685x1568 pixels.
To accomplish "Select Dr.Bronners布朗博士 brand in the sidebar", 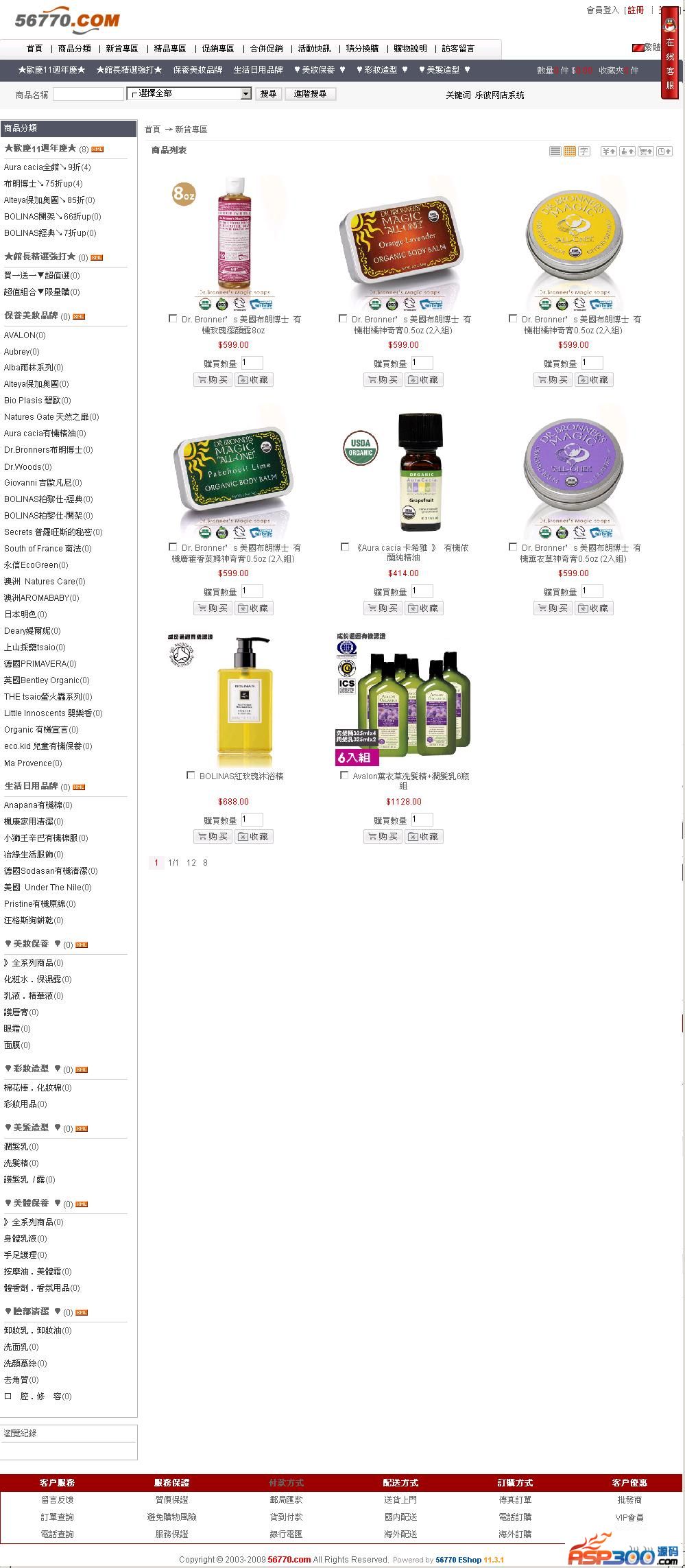I will [x=48, y=450].
